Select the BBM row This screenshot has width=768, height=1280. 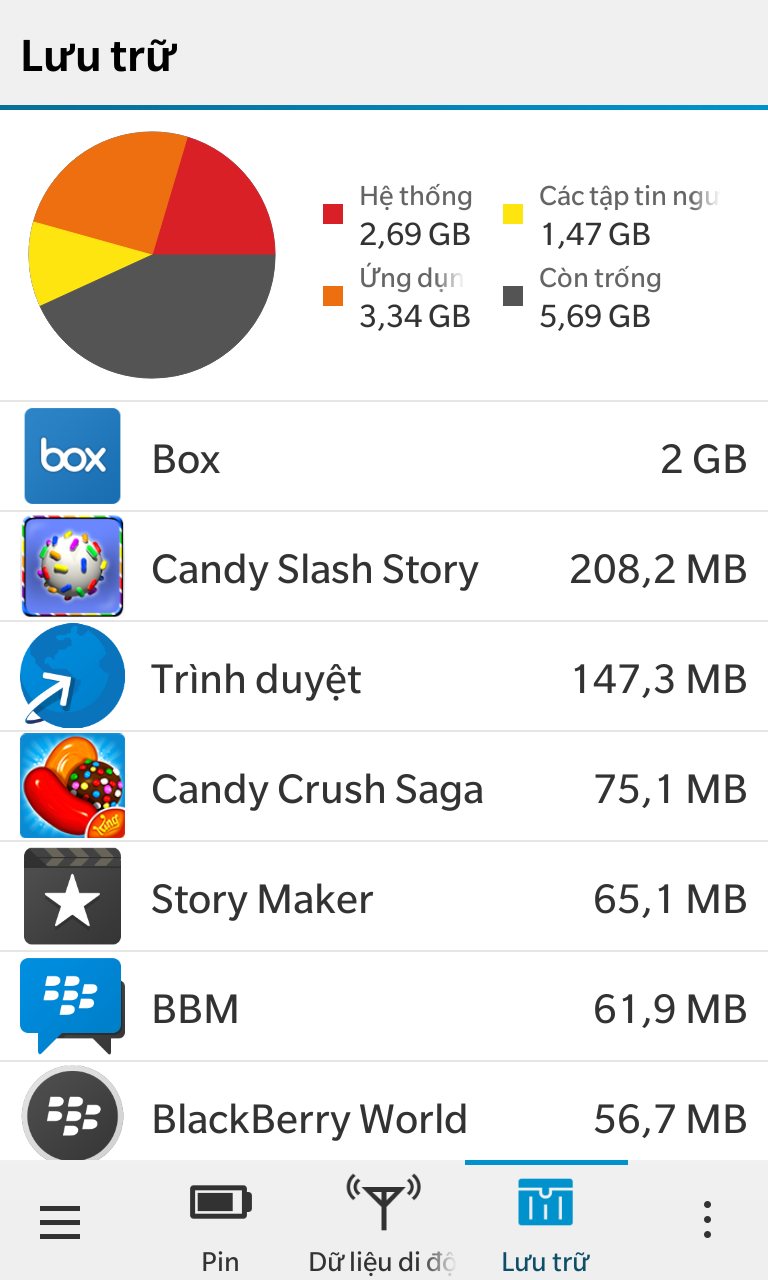pyautogui.click(x=384, y=1007)
